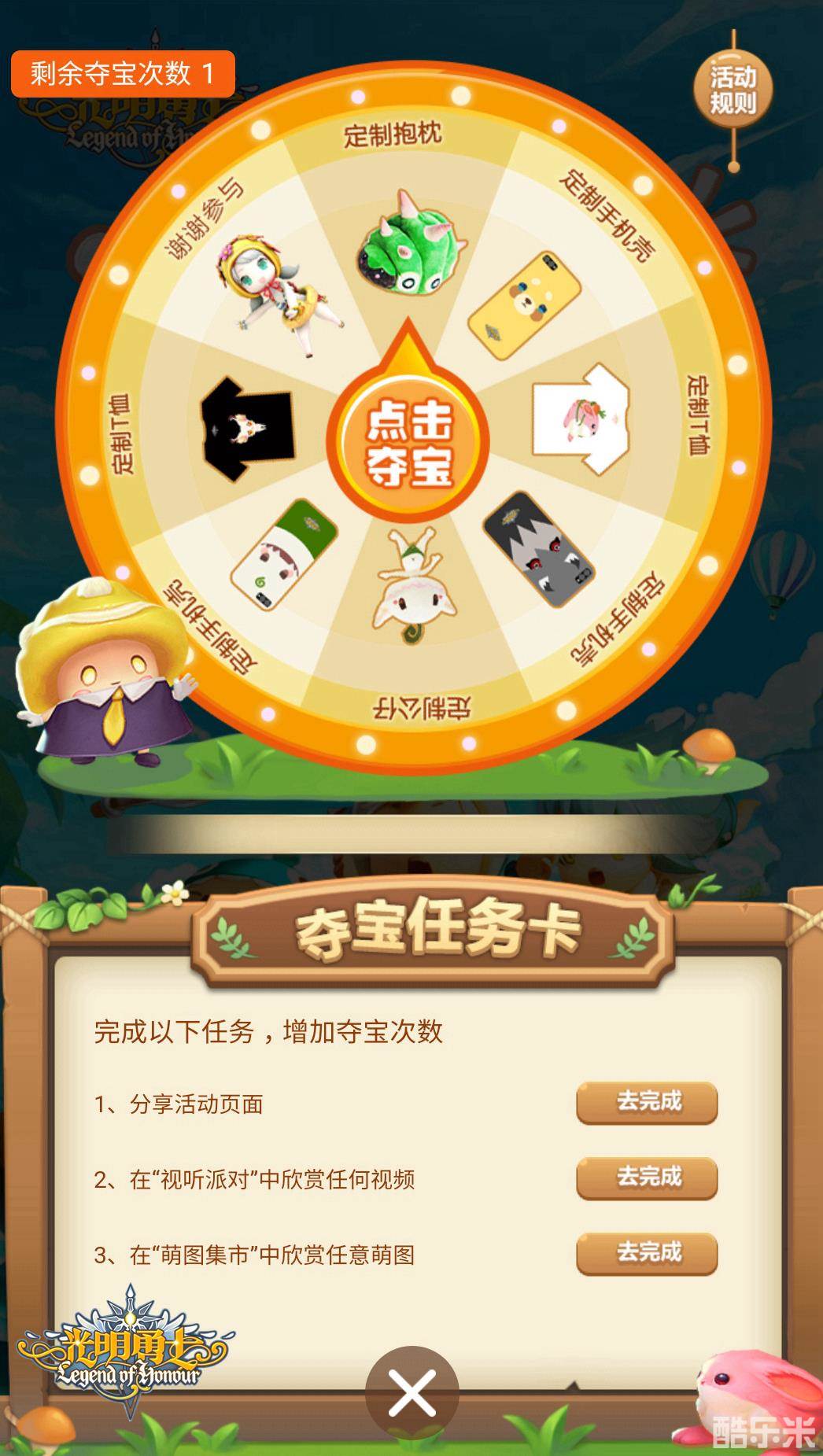
Task: Tap 去完成 for 分享活动页面 task
Action: pos(647,1102)
